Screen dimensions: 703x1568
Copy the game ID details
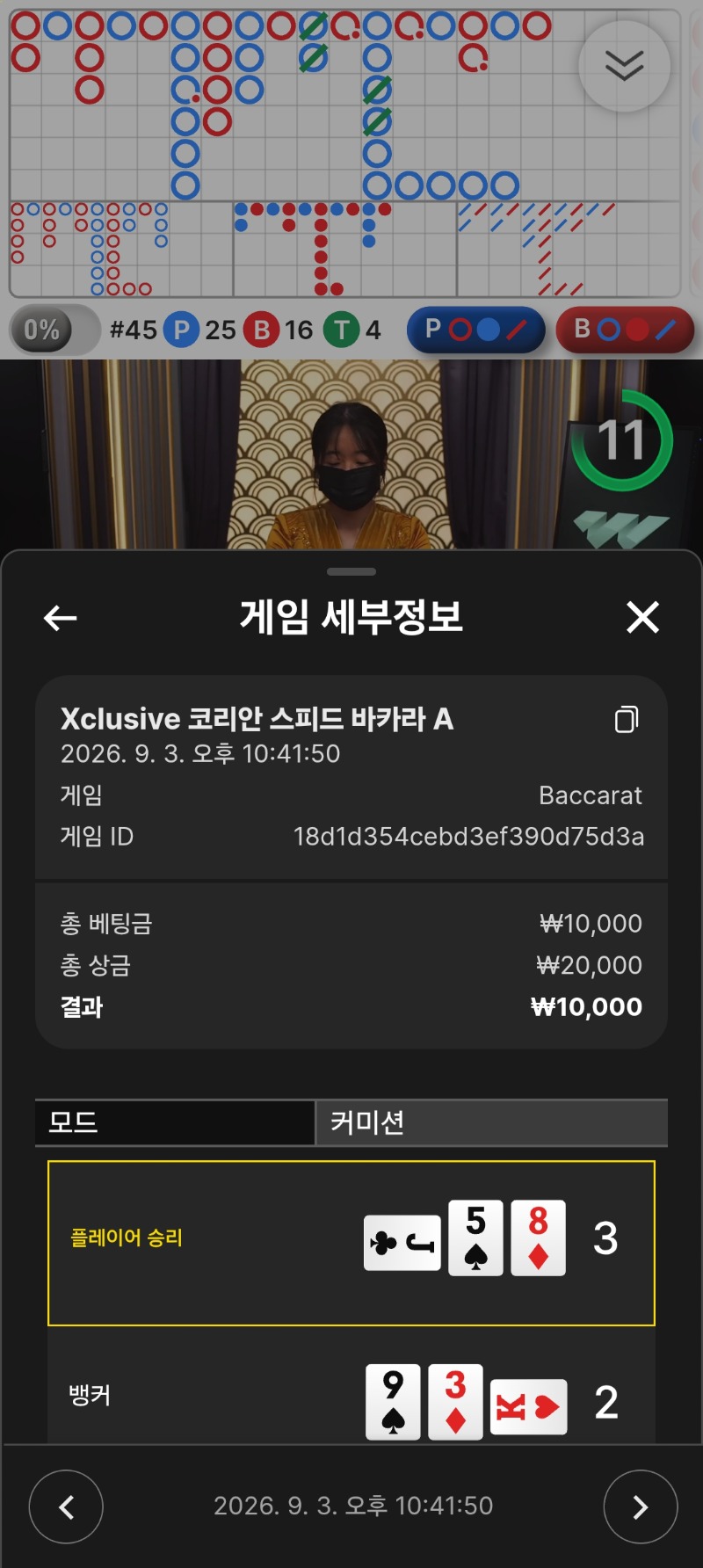627,719
